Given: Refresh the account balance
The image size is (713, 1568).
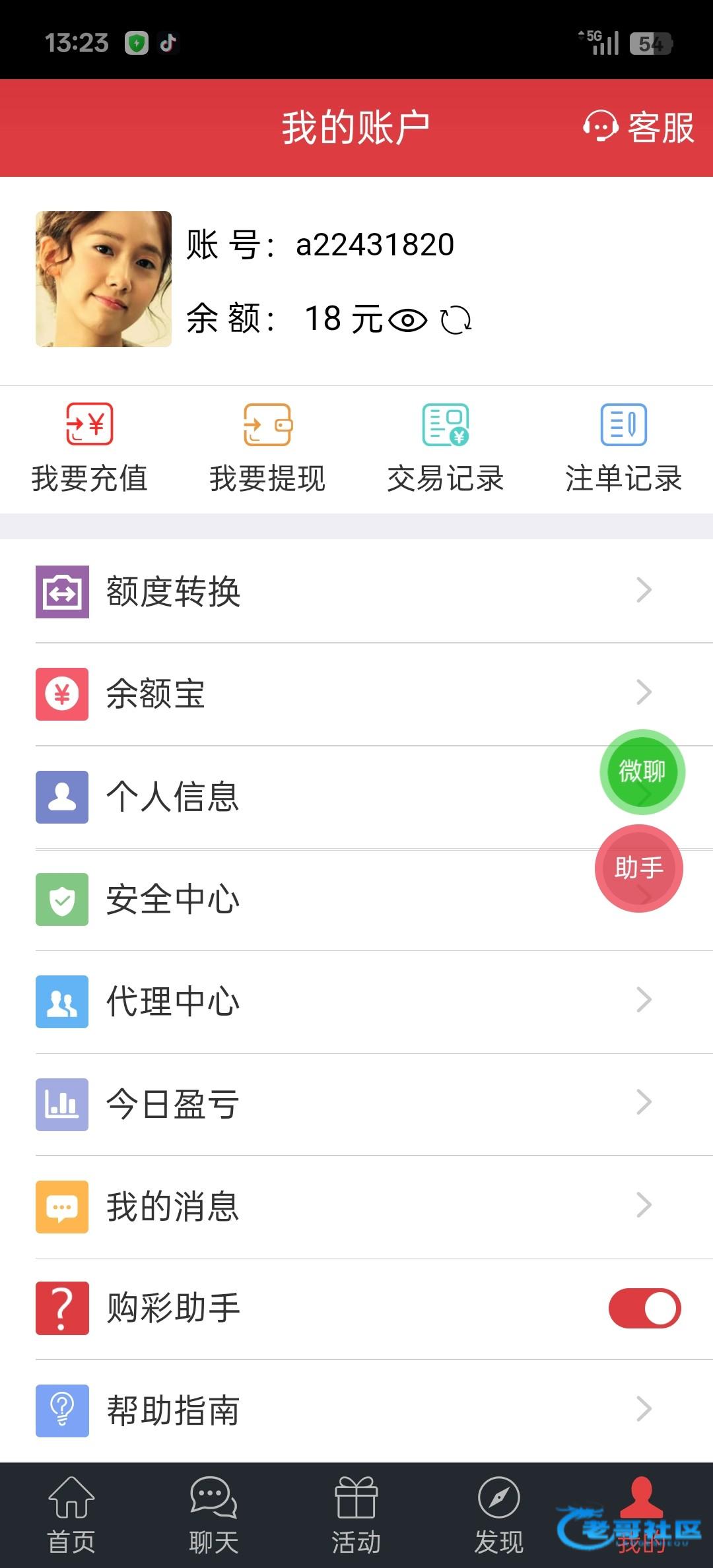Looking at the screenshot, I should click(456, 321).
